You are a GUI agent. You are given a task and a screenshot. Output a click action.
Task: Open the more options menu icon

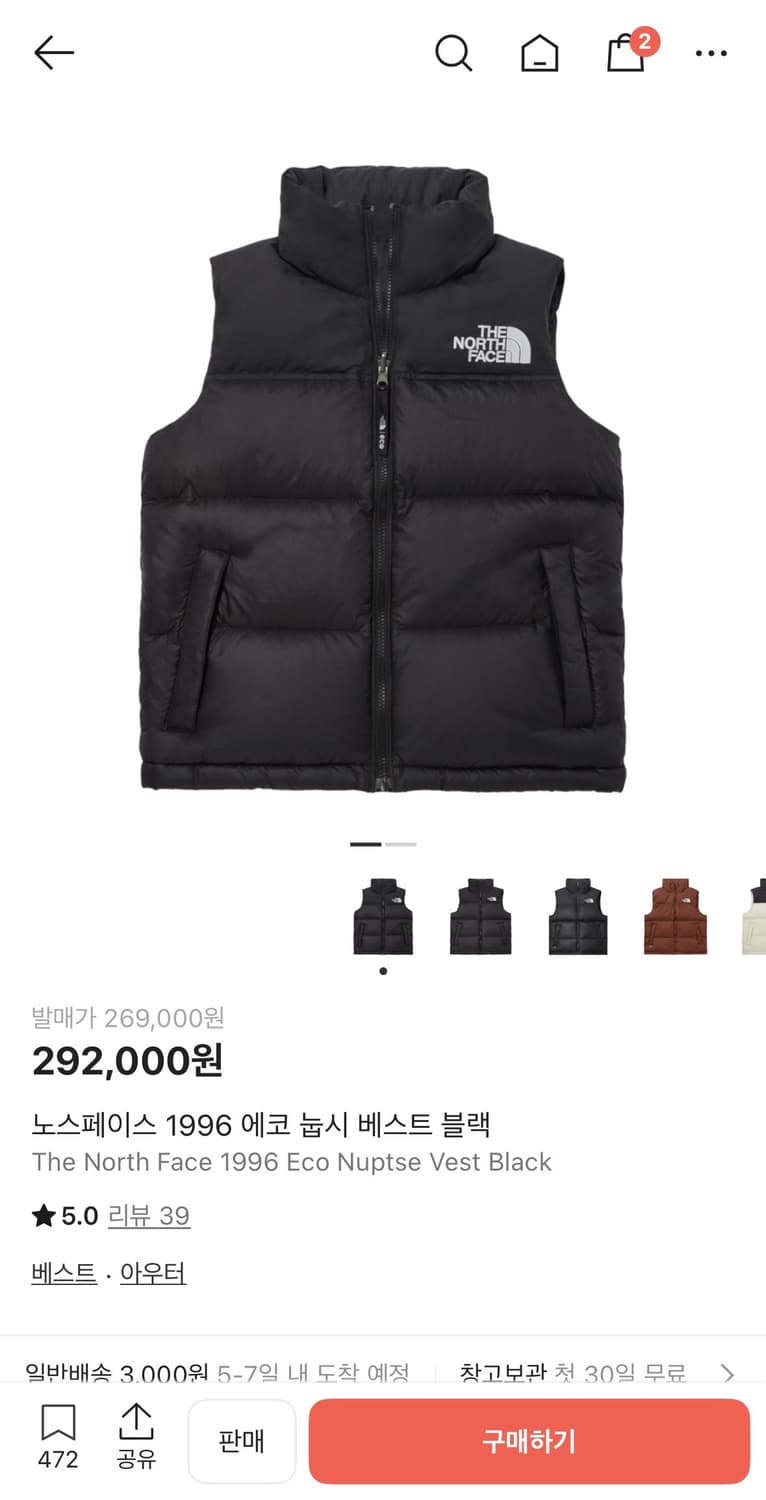tap(711, 53)
